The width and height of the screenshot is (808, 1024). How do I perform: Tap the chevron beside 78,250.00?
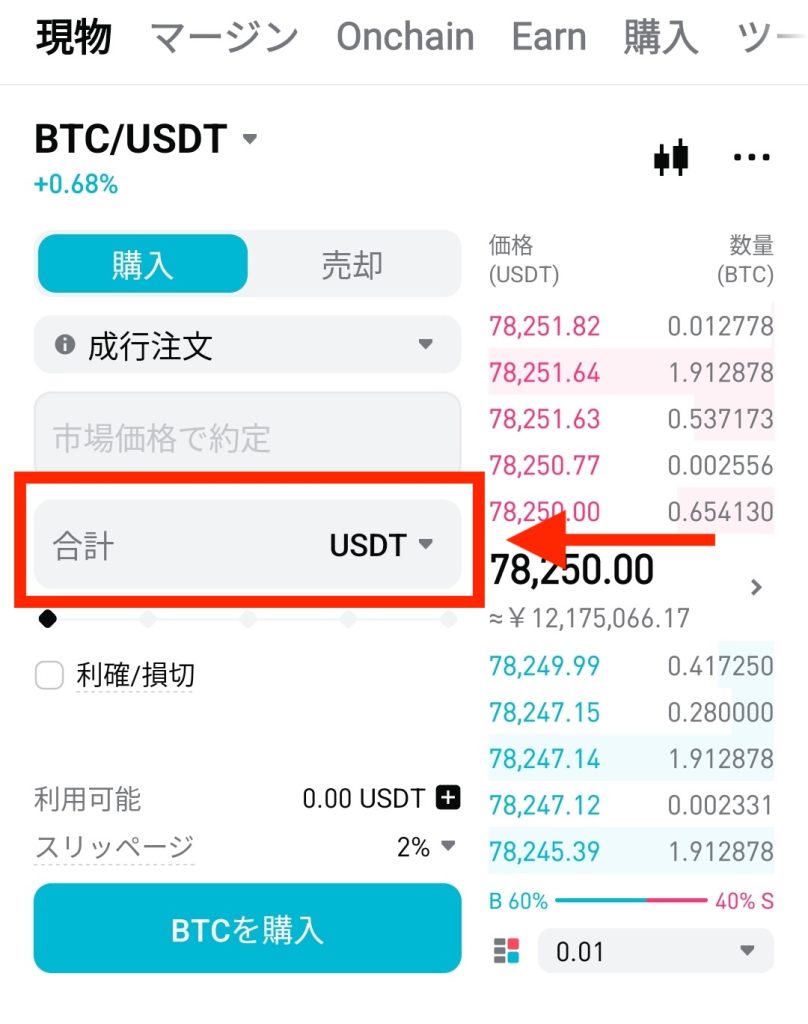click(757, 587)
